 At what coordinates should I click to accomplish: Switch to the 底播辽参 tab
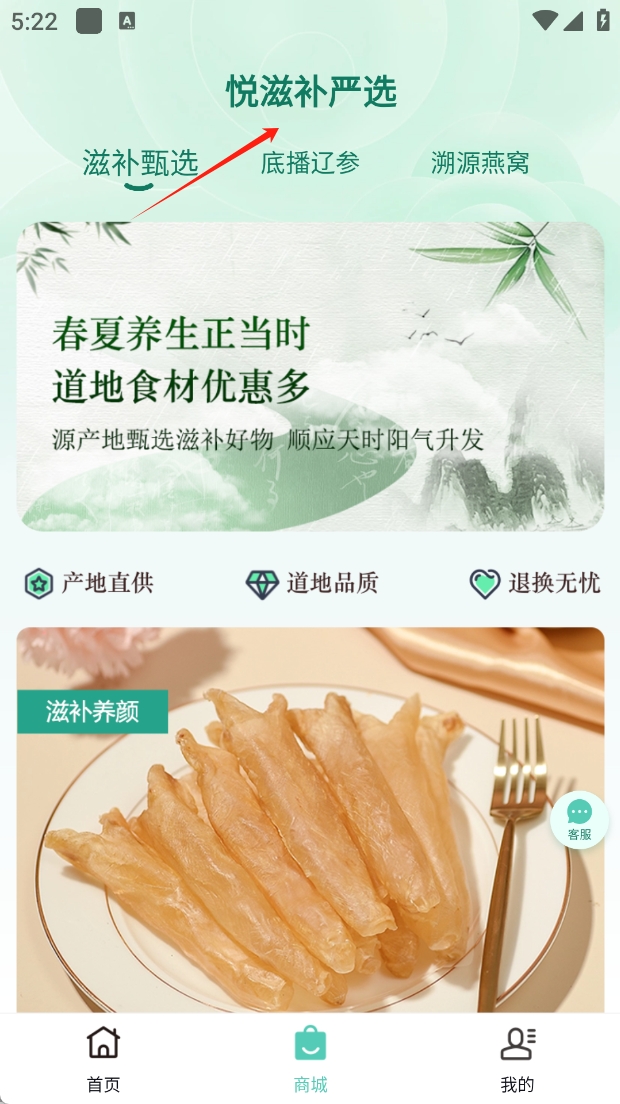(x=310, y=164)
